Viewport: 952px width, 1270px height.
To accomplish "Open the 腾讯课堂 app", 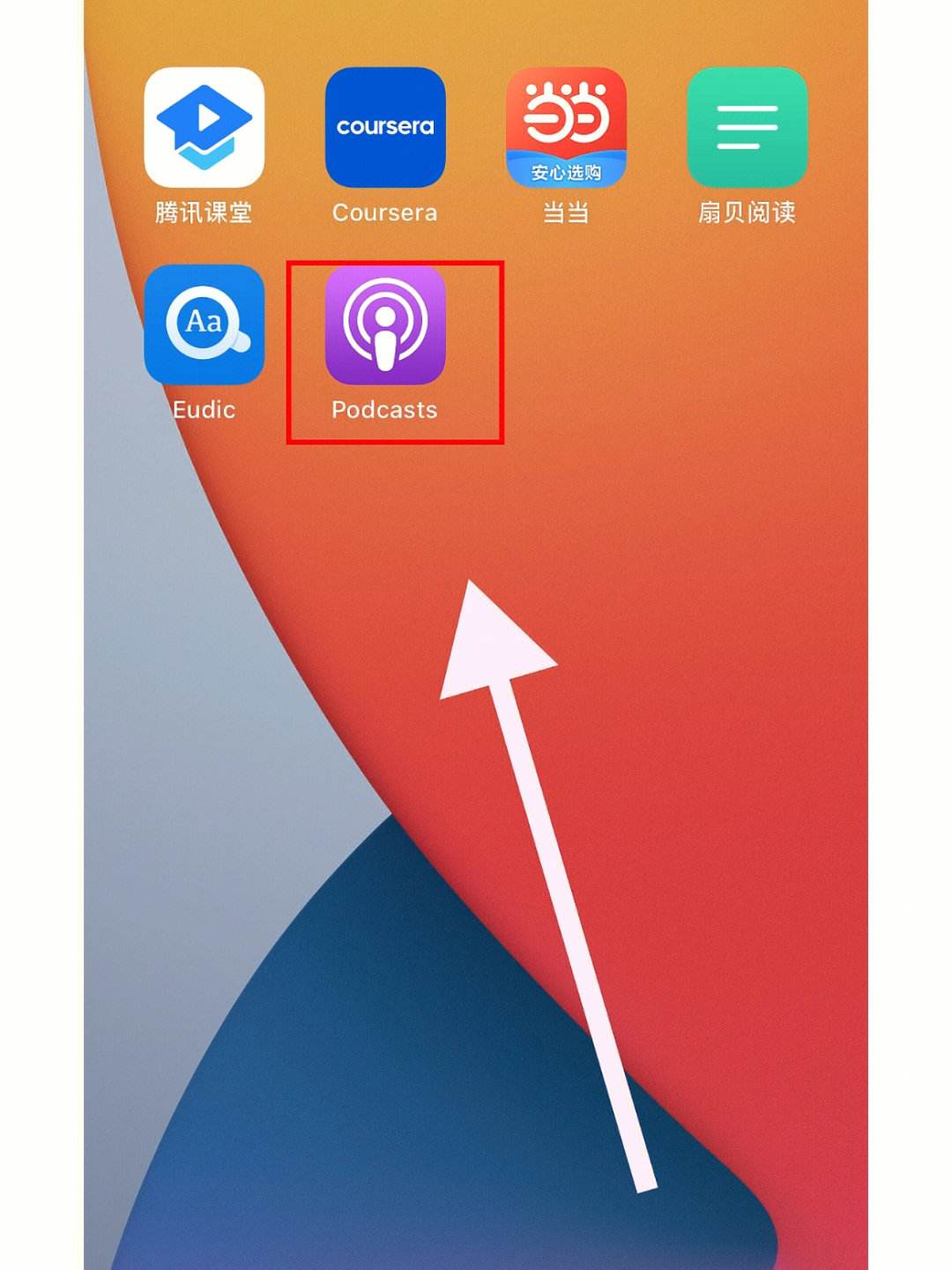I will [204, 128].
